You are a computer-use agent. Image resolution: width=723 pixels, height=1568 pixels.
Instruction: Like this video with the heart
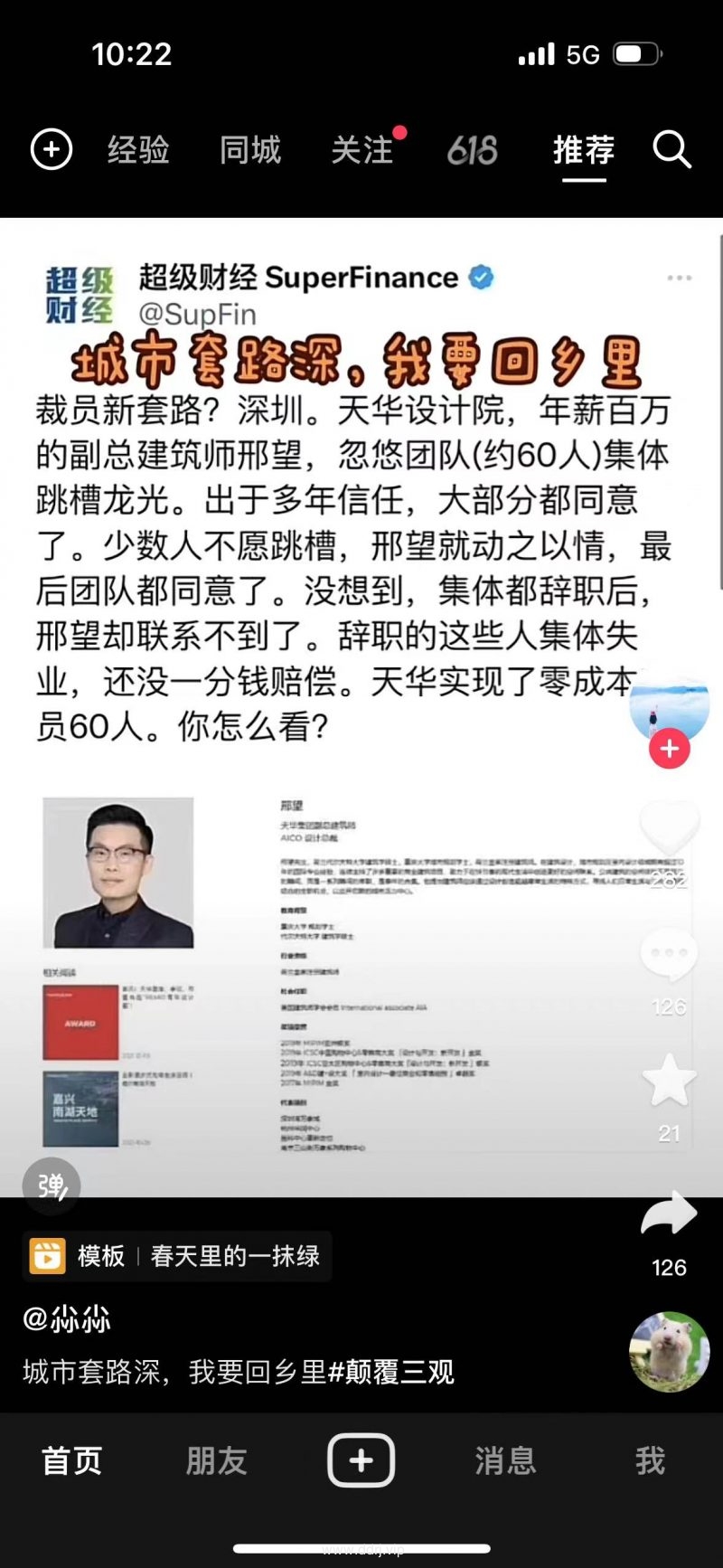point(669,827)
